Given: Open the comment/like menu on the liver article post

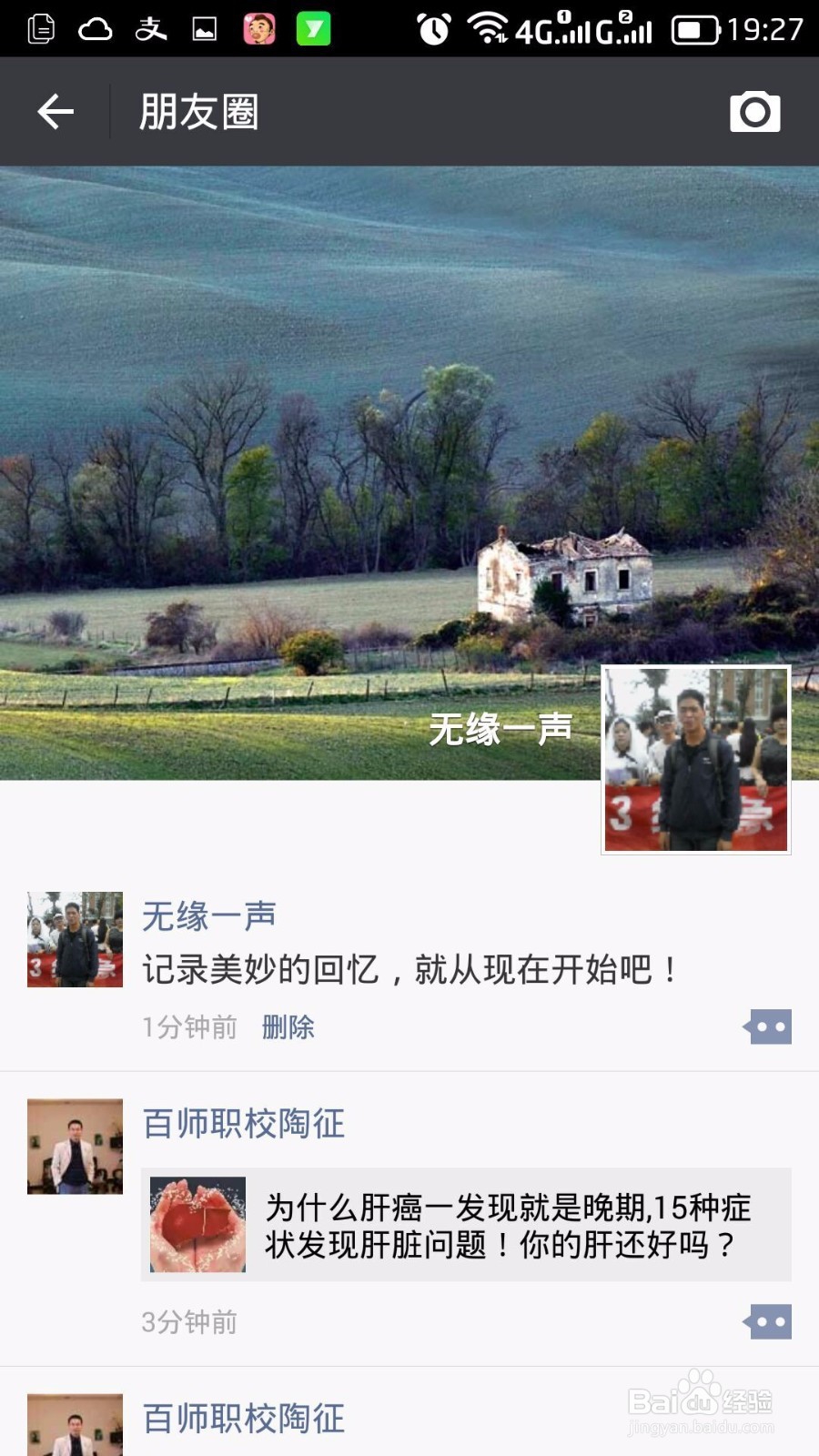Looking at the screenshot, I should point(767,1321).
